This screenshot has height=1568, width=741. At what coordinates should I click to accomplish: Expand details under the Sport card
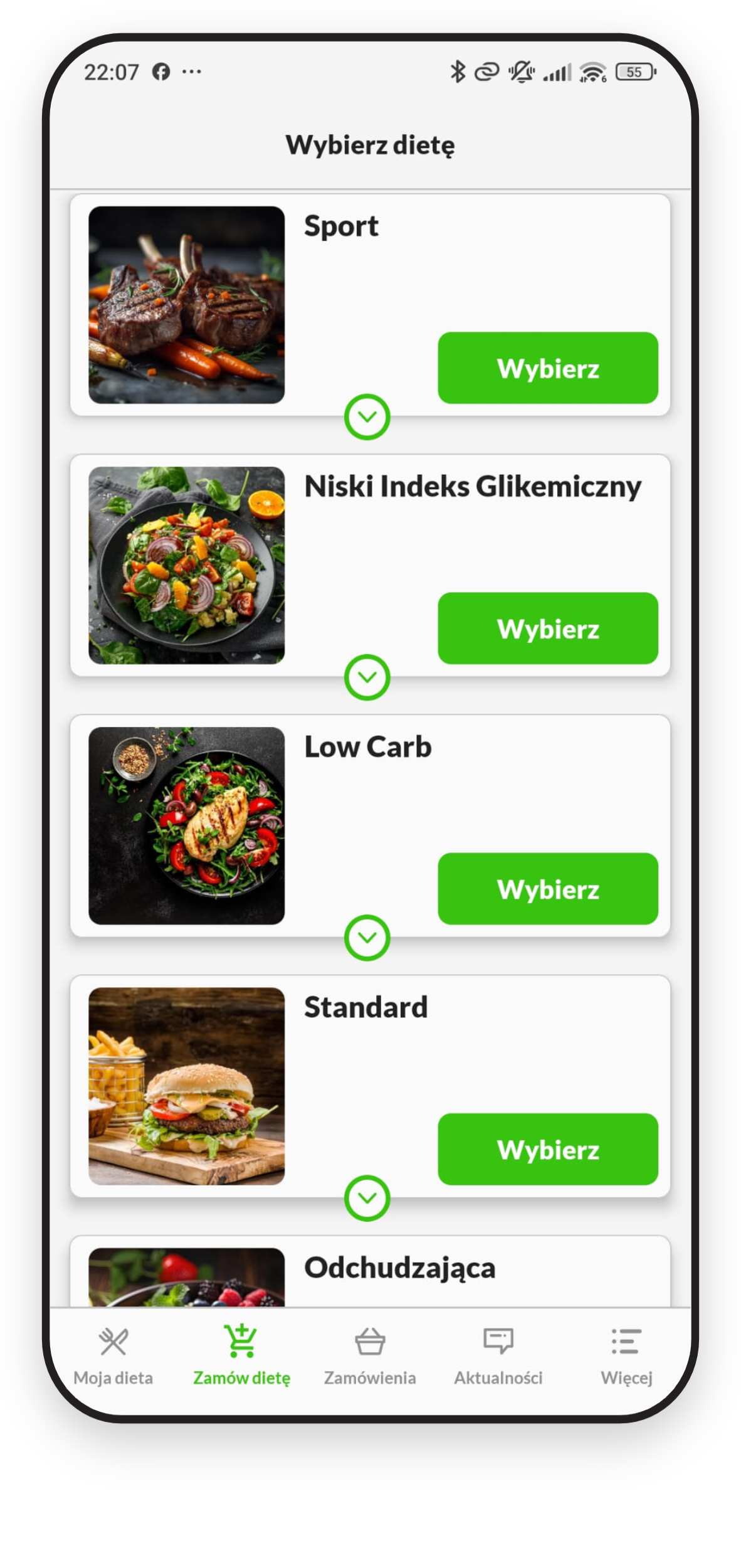click(367, 416)
